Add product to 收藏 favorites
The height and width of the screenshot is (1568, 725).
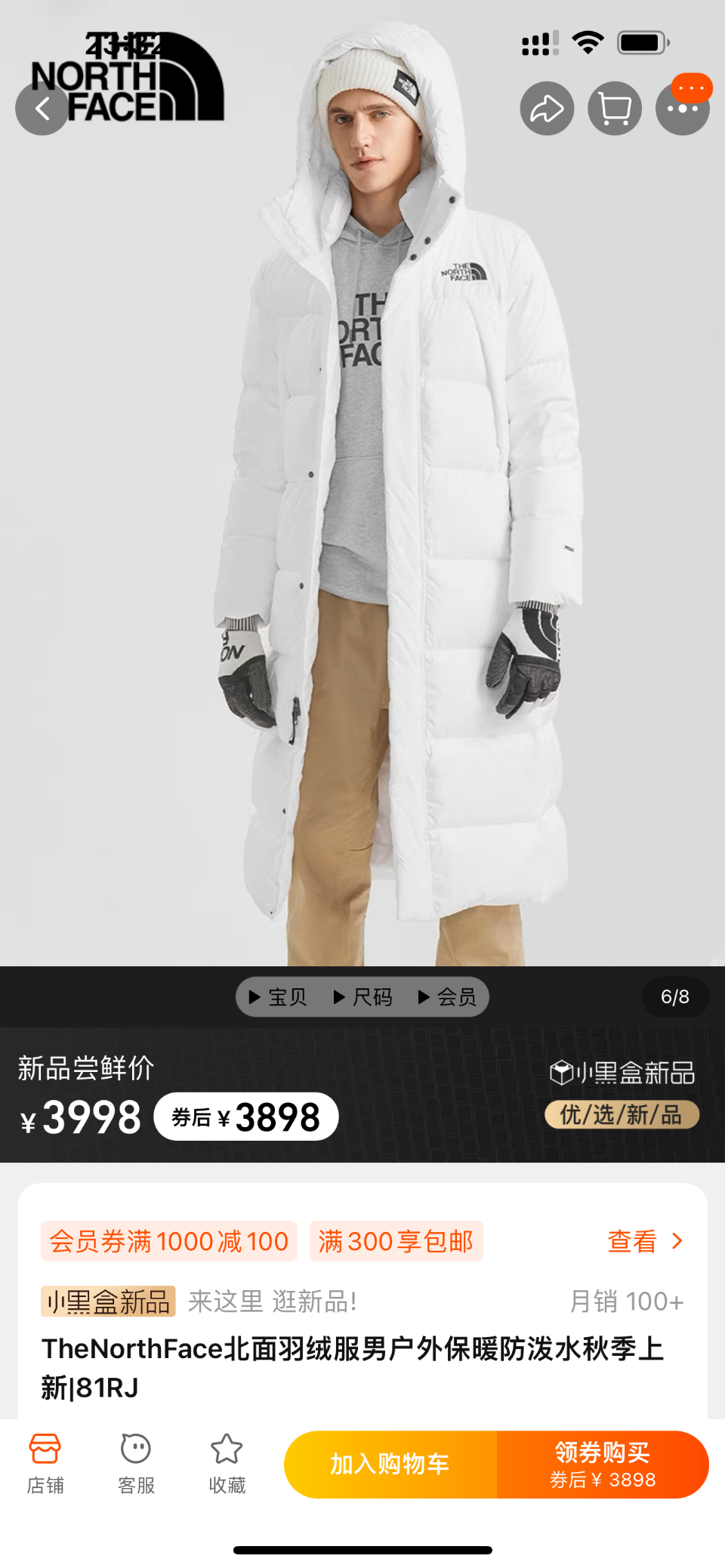click(x=227, y=1465)
